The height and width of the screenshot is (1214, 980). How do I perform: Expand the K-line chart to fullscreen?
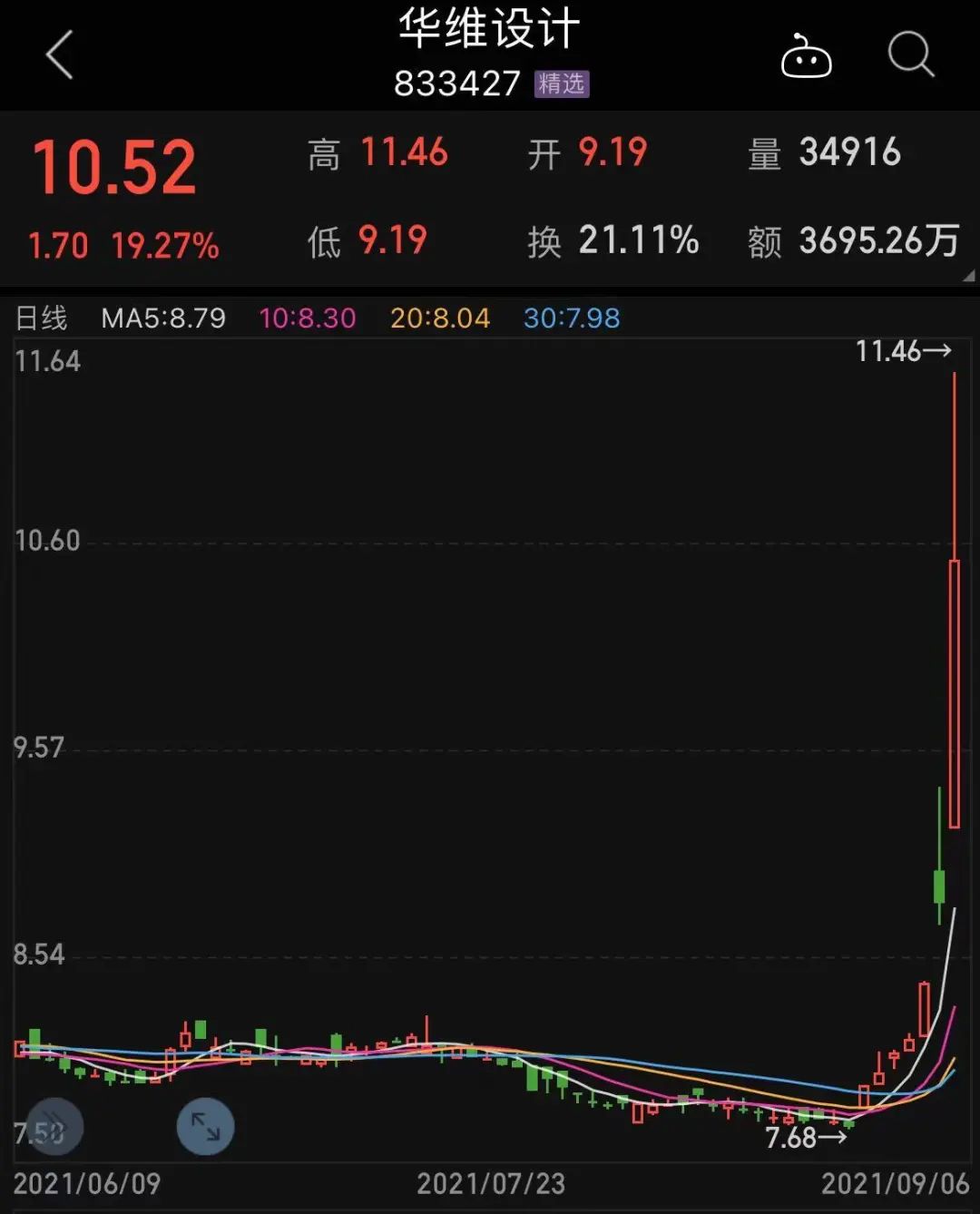pos(206,1127)
